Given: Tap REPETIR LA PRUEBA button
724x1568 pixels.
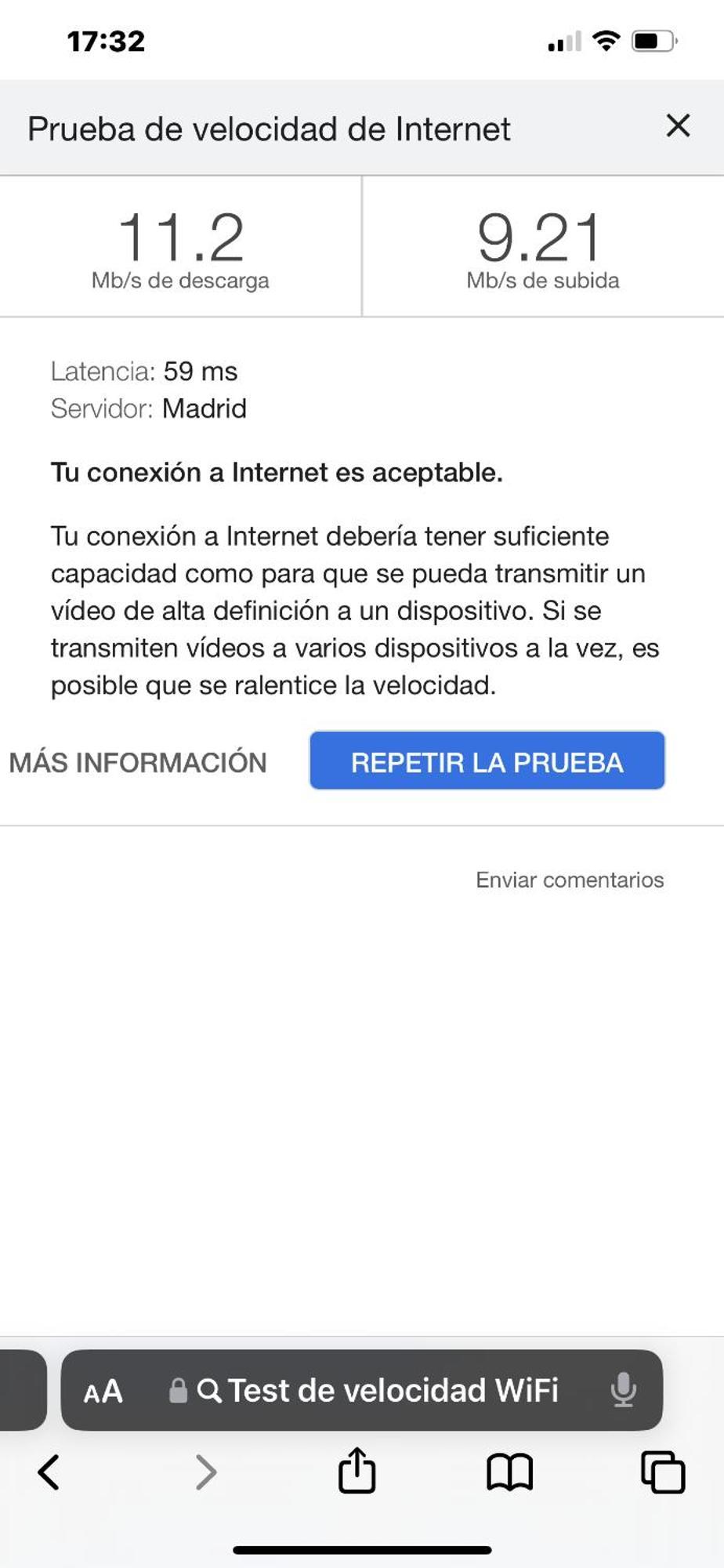Looking at the screenshot, I should pos(487,761).
